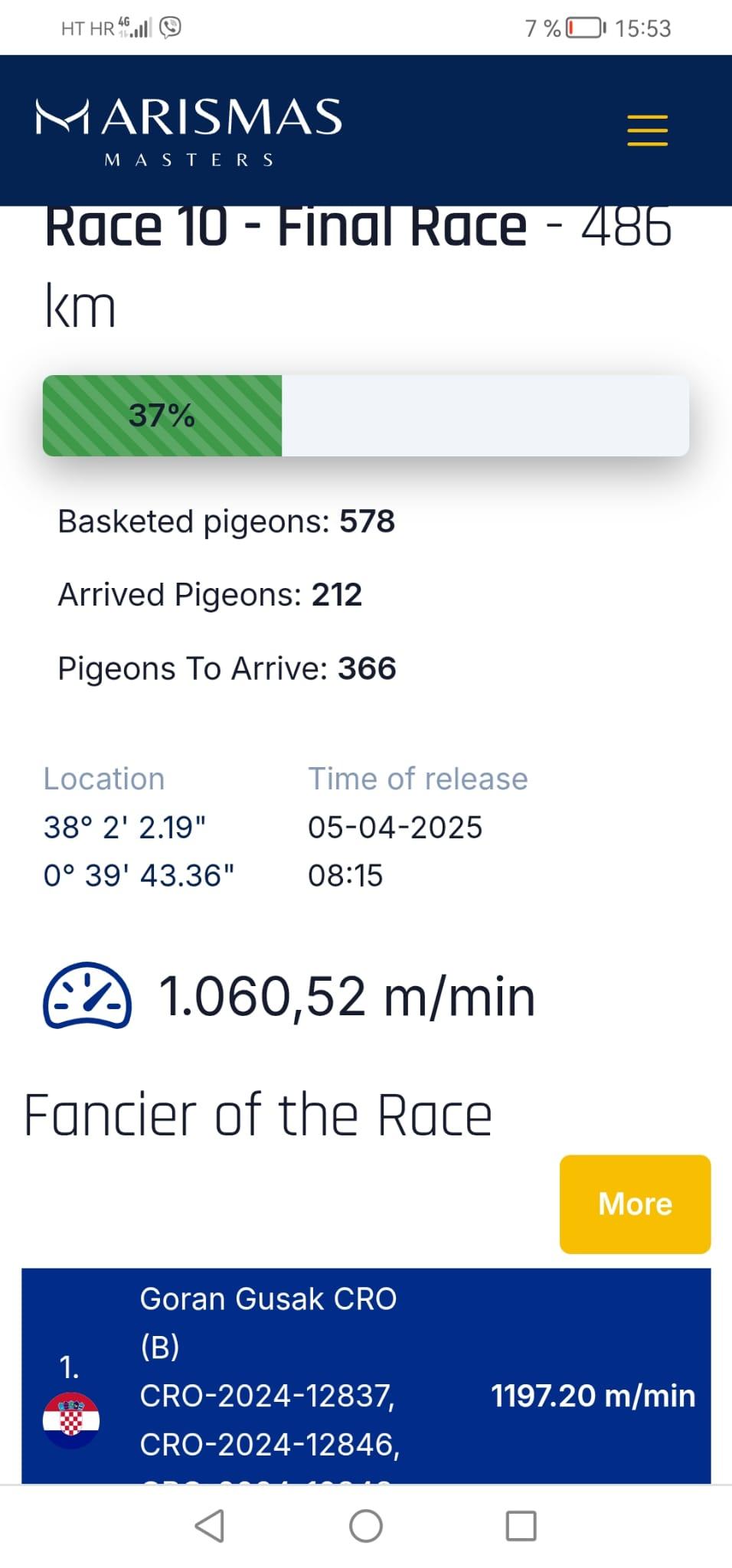
Task: Tap the yellow More button
Action: [x=635, y=1204]
